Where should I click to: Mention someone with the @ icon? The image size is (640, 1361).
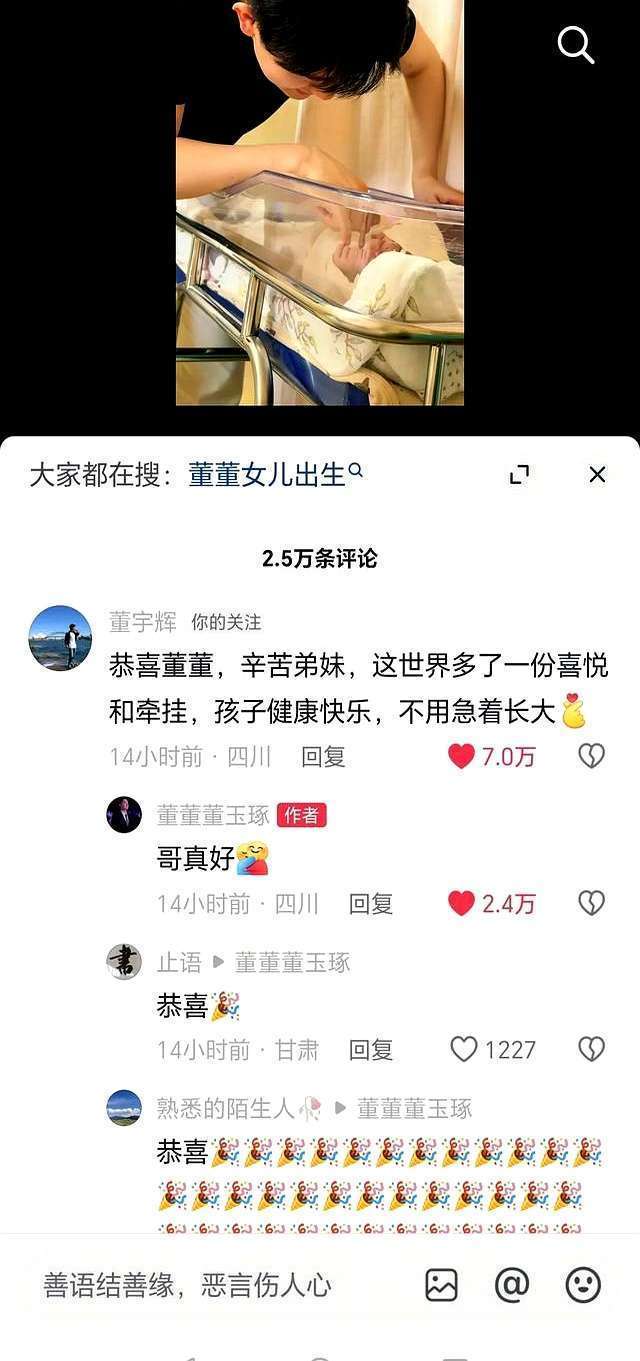tap(512, 1285)
